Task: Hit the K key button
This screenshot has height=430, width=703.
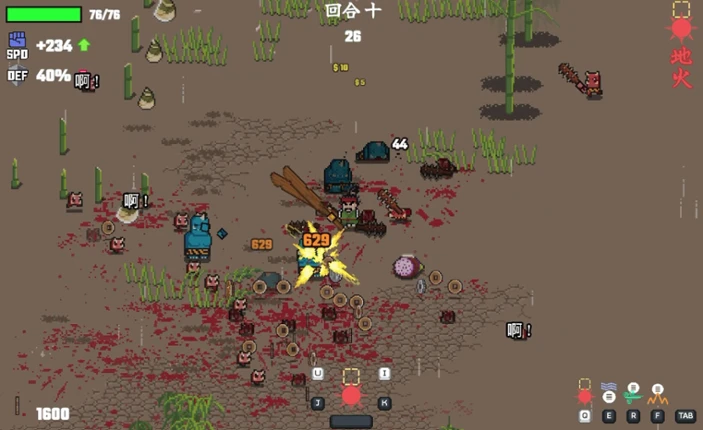Action: (384, 403)
